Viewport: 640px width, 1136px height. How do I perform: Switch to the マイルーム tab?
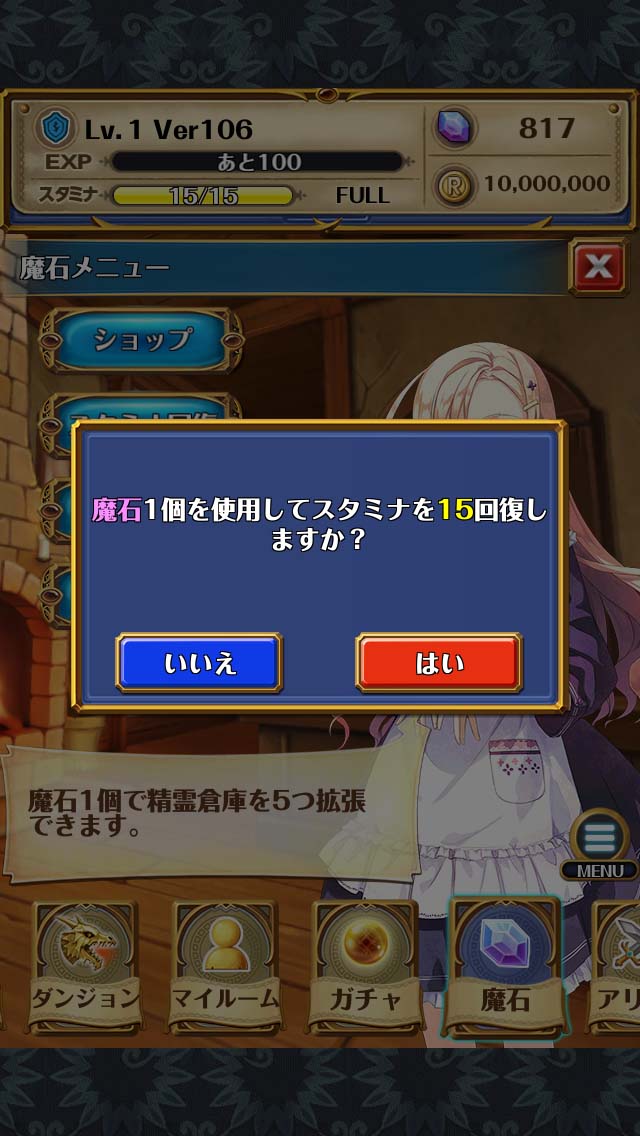click(x=224, y=966)
